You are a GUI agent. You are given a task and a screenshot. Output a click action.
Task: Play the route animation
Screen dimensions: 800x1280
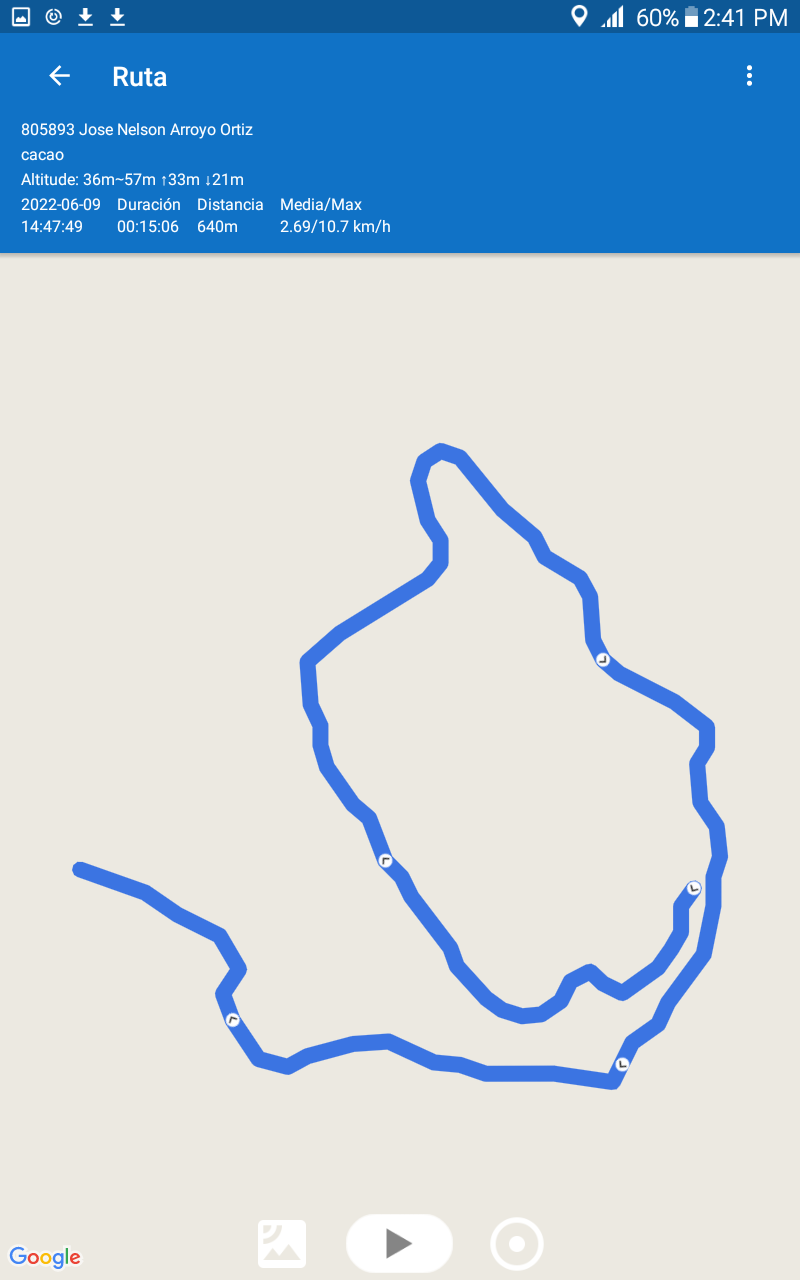tap(399, 1243)
